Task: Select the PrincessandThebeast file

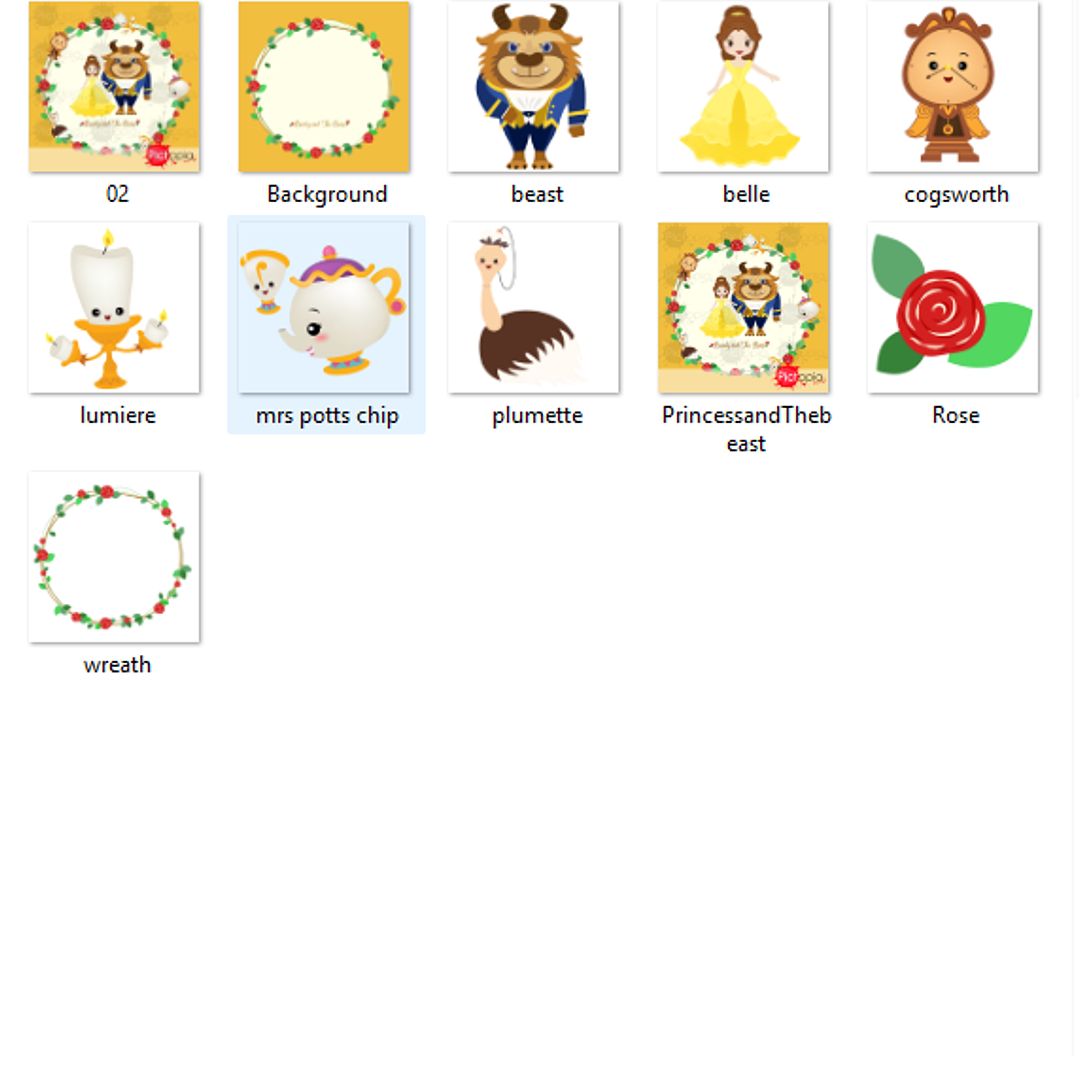Action: pyautogui.click(x=743, y=308)
